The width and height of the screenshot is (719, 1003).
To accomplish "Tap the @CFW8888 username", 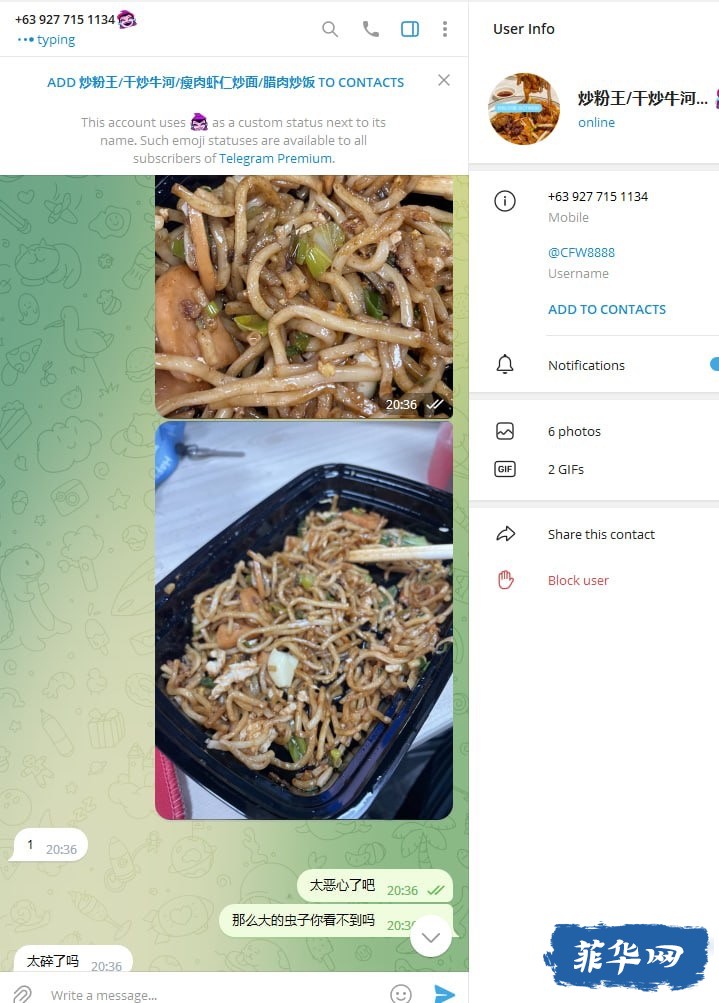I will 581,253.
